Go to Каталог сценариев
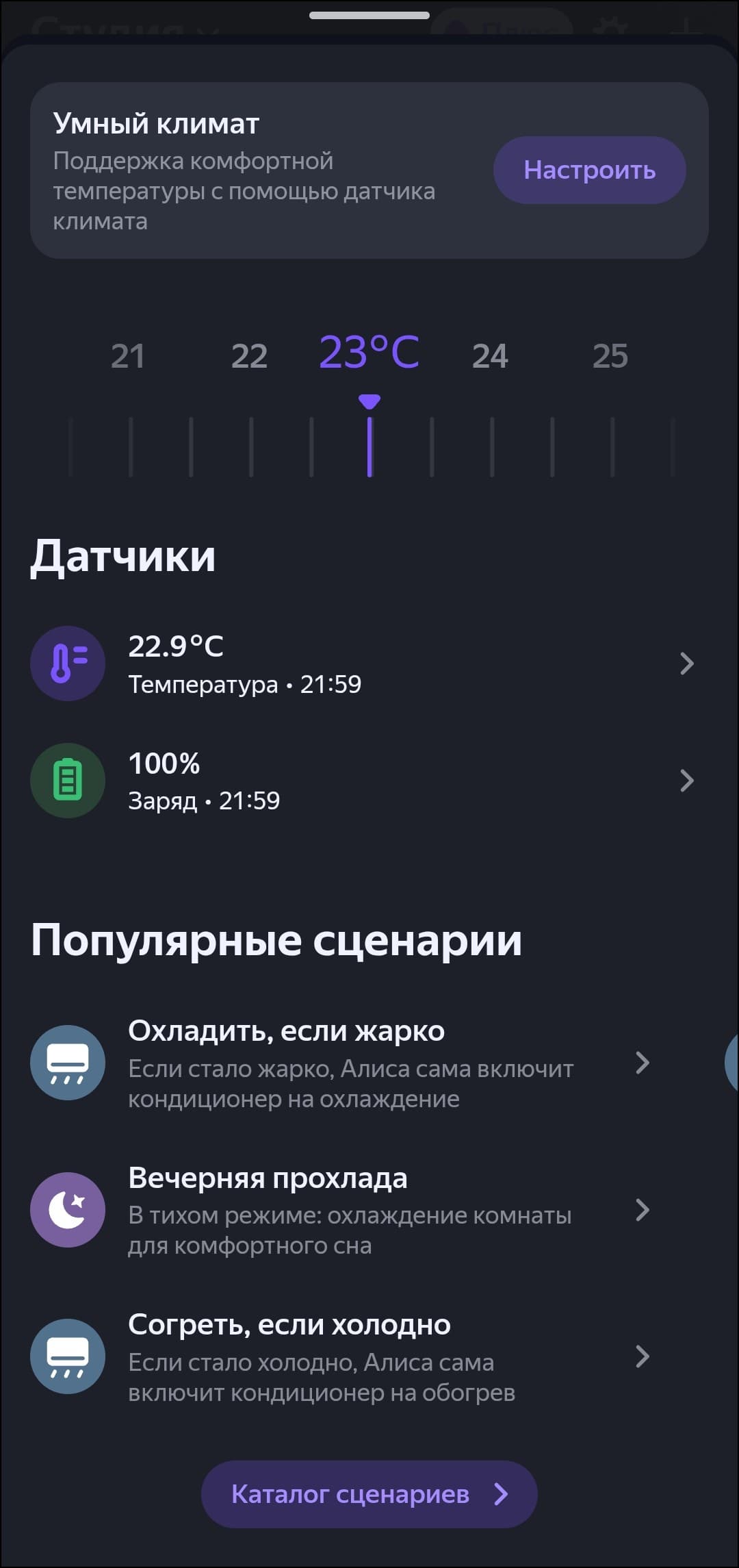The image size is (739, 1568). (x=369, y=1494)
